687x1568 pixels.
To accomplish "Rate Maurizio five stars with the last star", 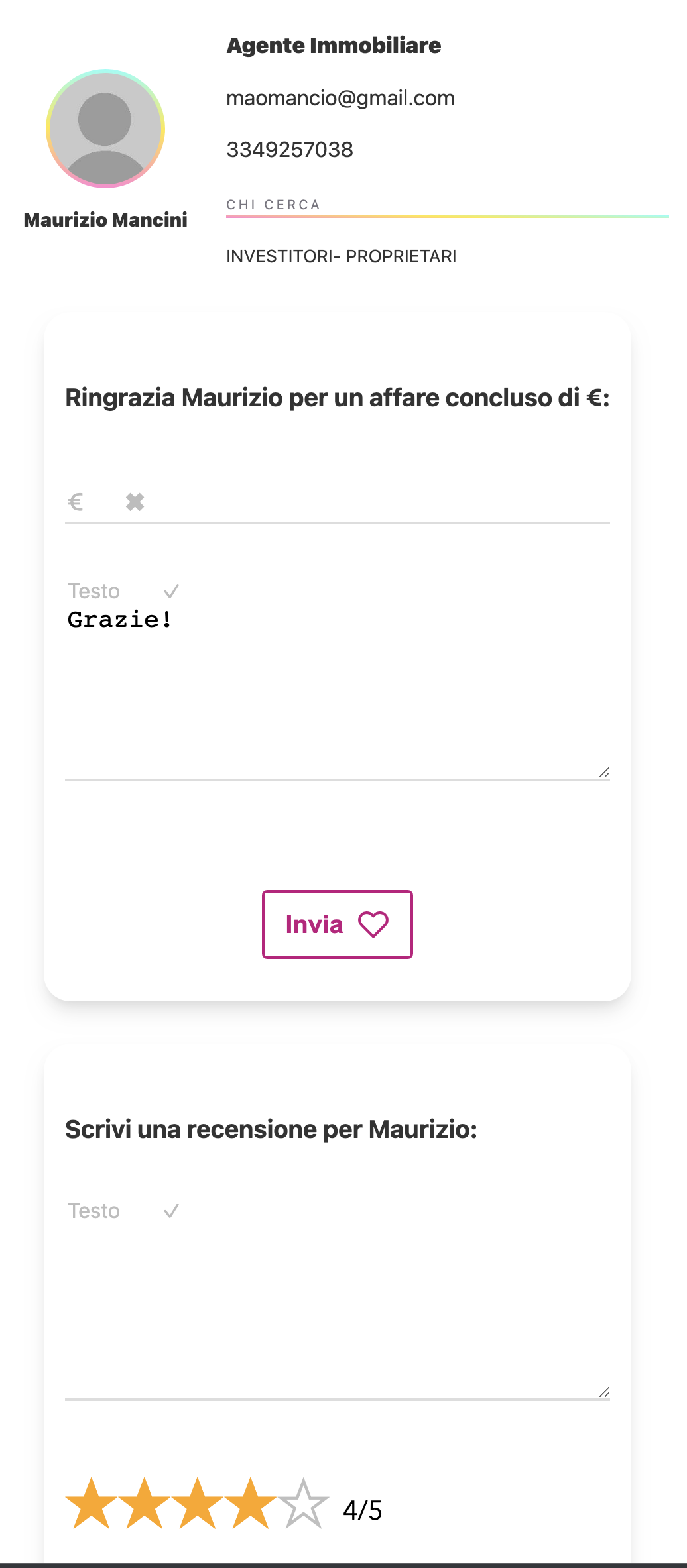I will (303, 1504).
